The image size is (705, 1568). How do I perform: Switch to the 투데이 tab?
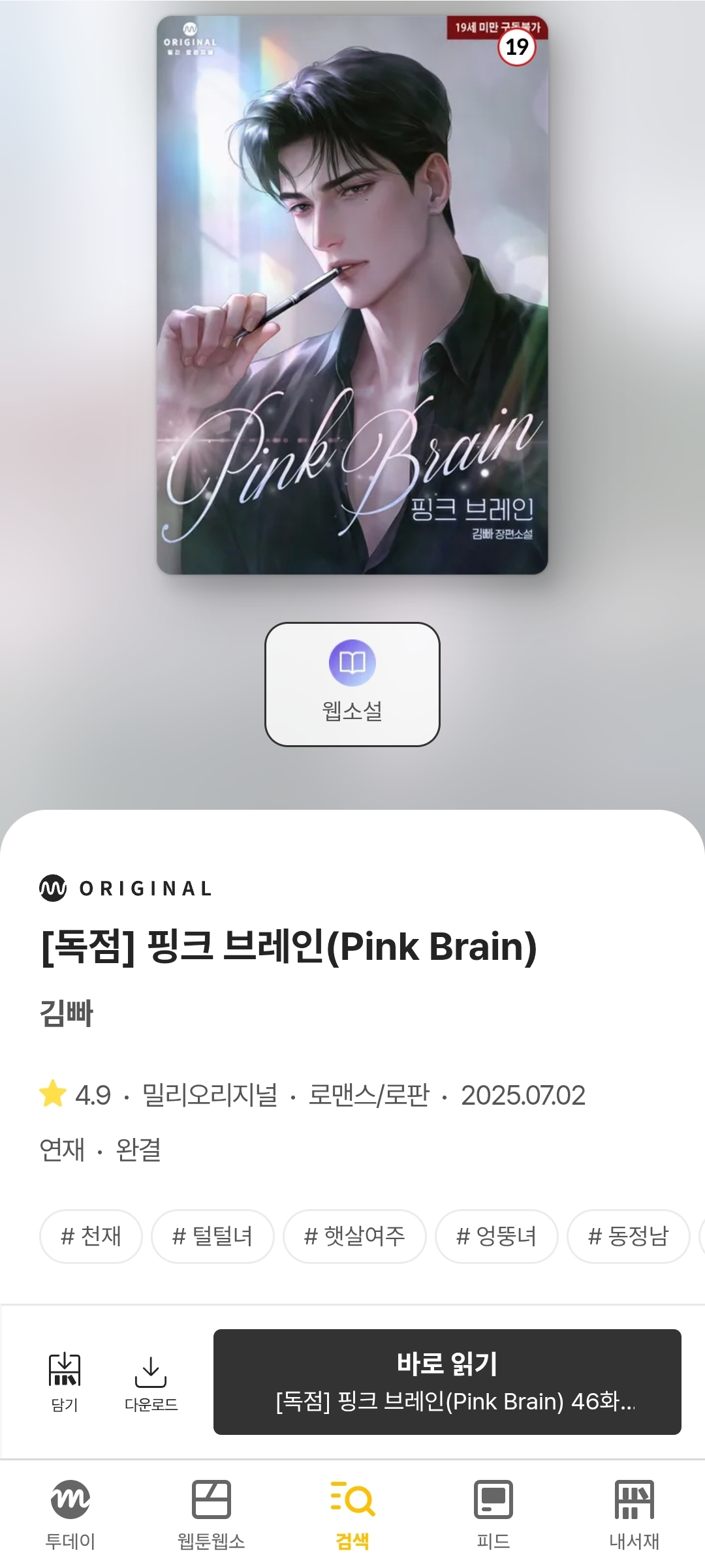[x=70, y=1514]
